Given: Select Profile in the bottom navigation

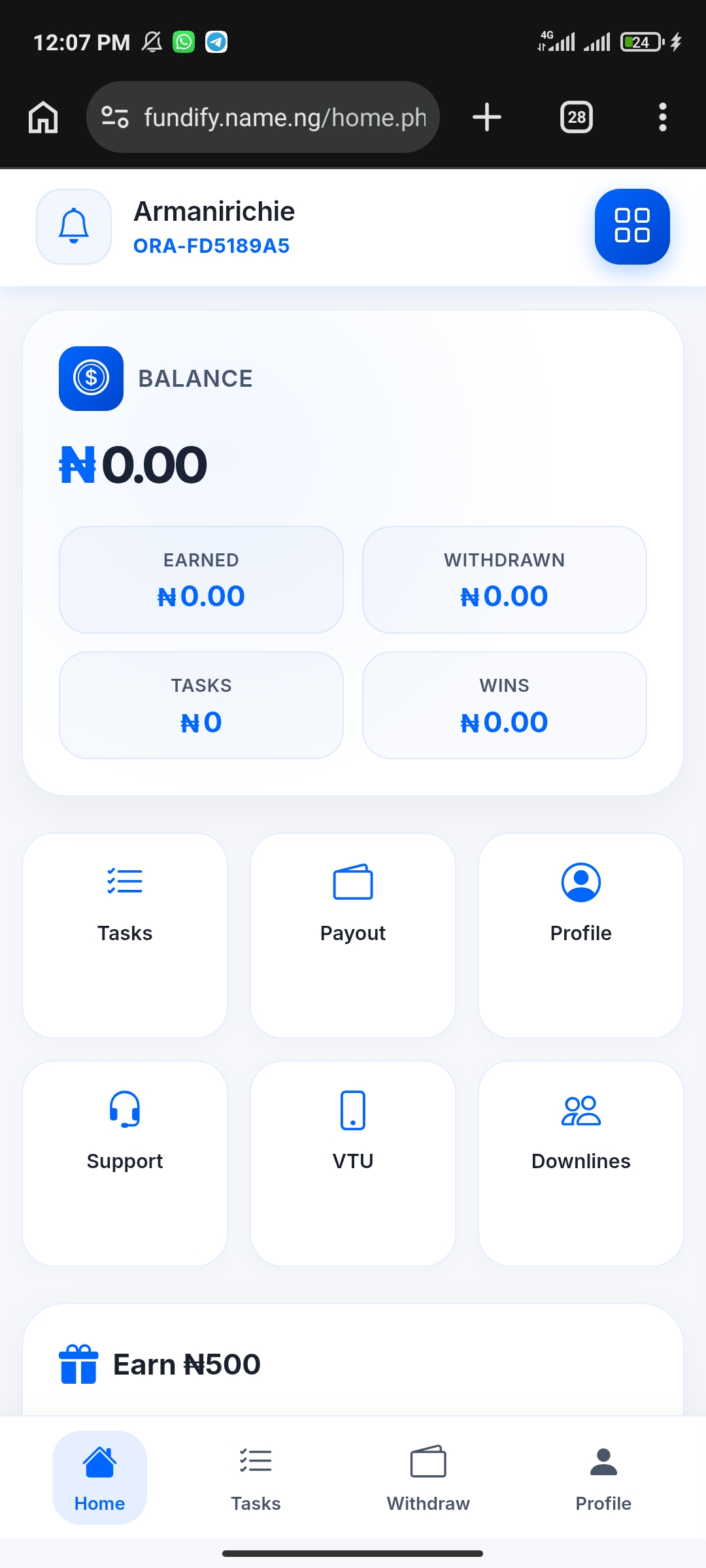Looking at the screenshot, I should pyautogui.click(x=603, y=1477).
